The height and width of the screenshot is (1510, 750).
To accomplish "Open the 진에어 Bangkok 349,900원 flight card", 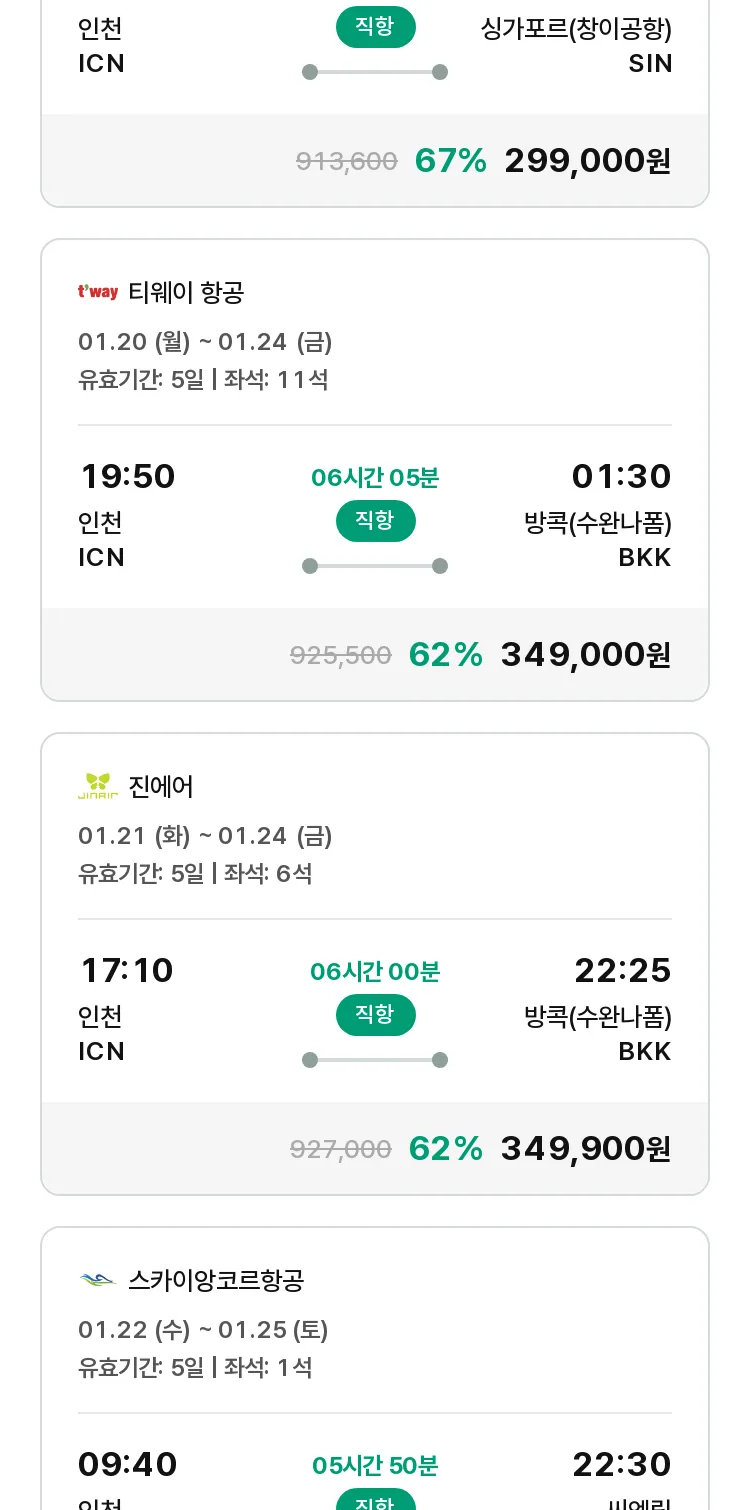I will [375, 964].
